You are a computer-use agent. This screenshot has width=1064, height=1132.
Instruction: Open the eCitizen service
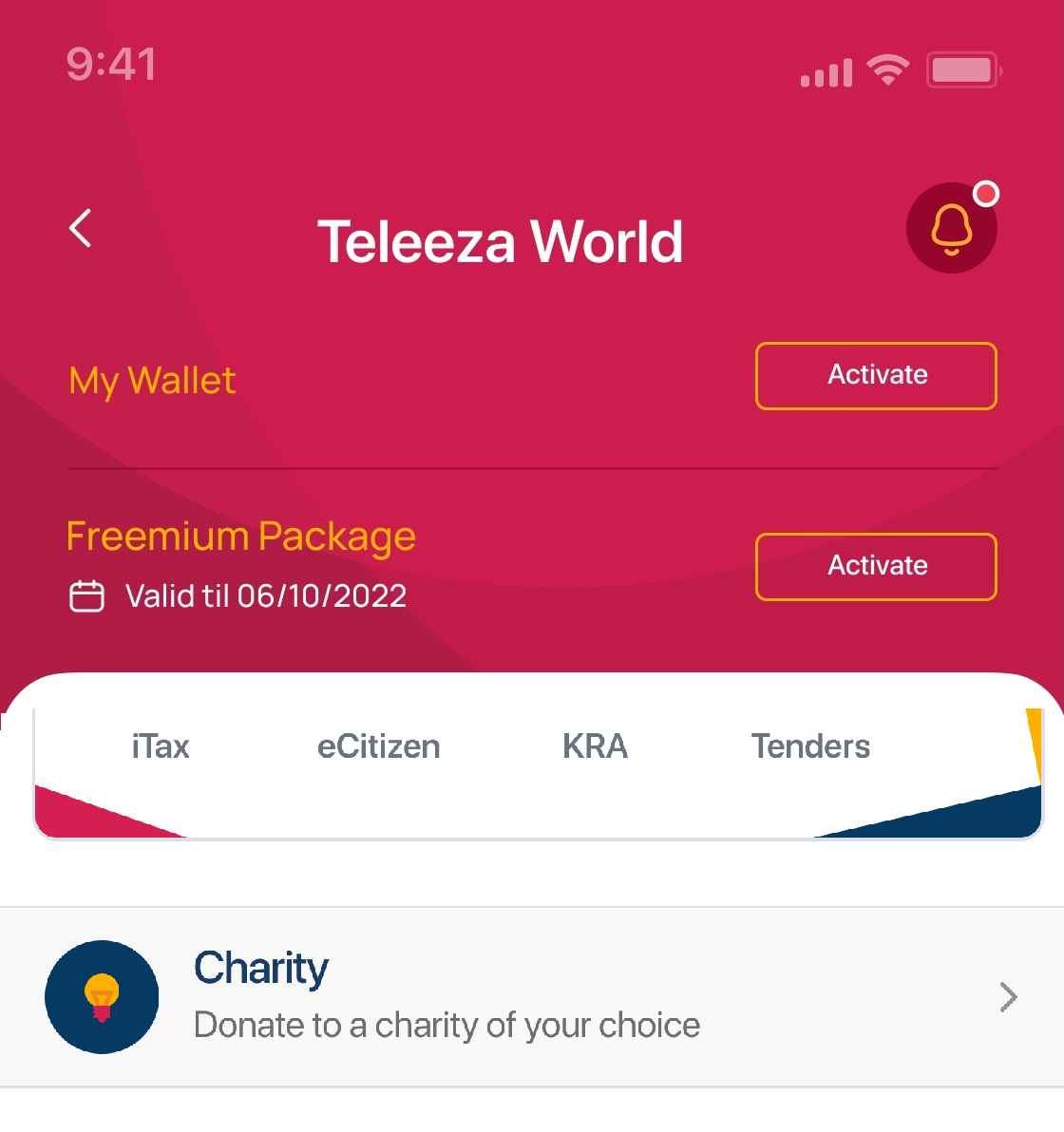[378, 746]
